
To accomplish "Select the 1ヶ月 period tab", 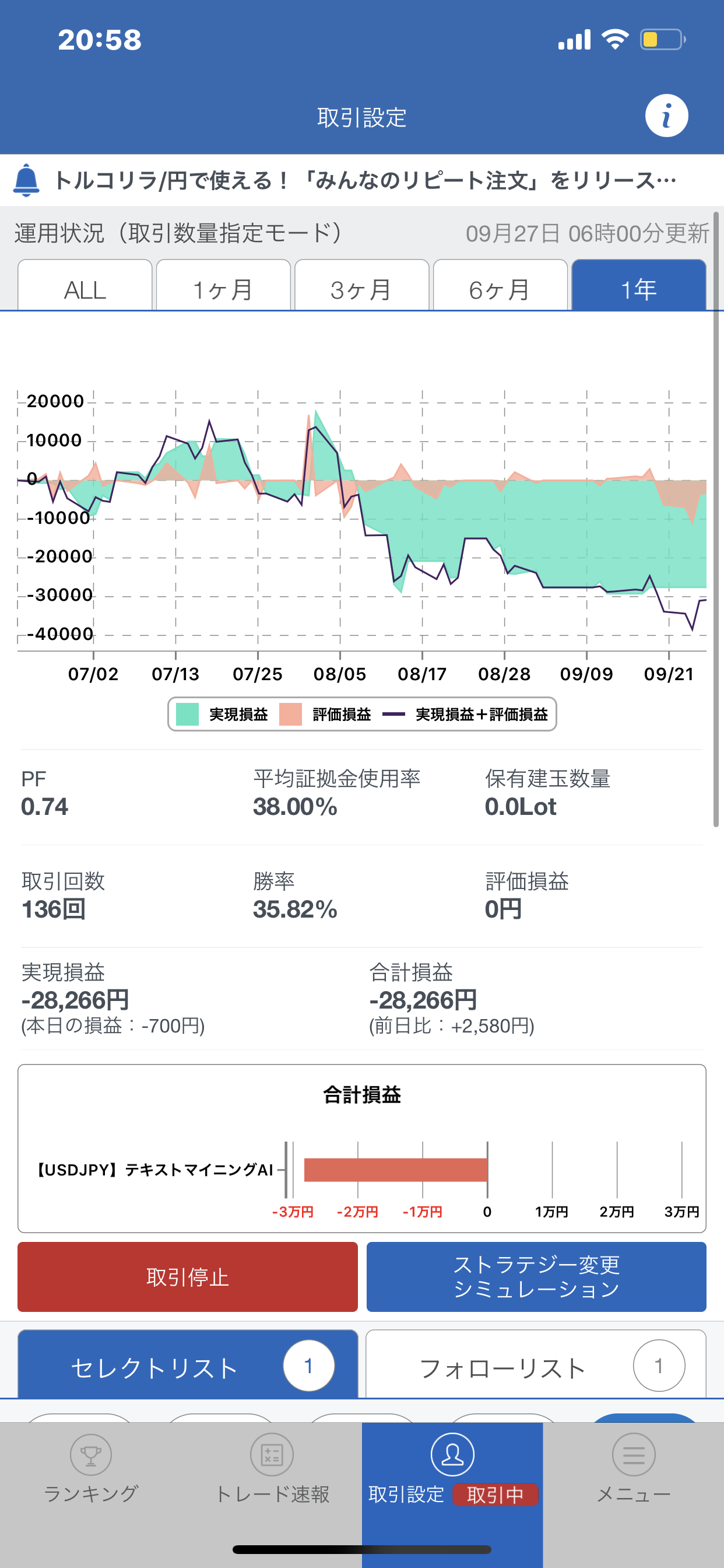I will 223,288.
